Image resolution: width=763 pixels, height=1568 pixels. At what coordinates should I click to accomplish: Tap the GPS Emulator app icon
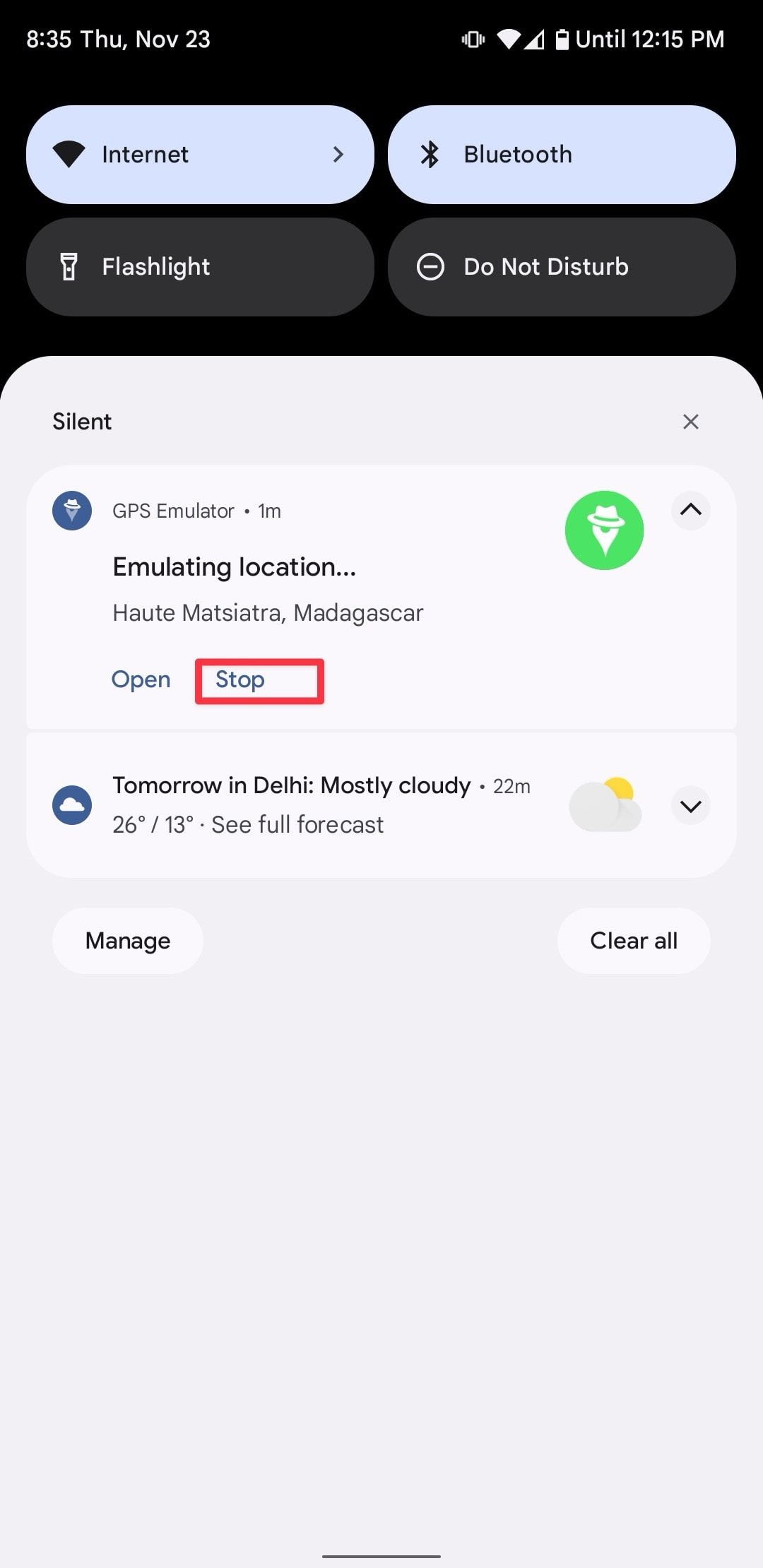[x=71, y=511]
